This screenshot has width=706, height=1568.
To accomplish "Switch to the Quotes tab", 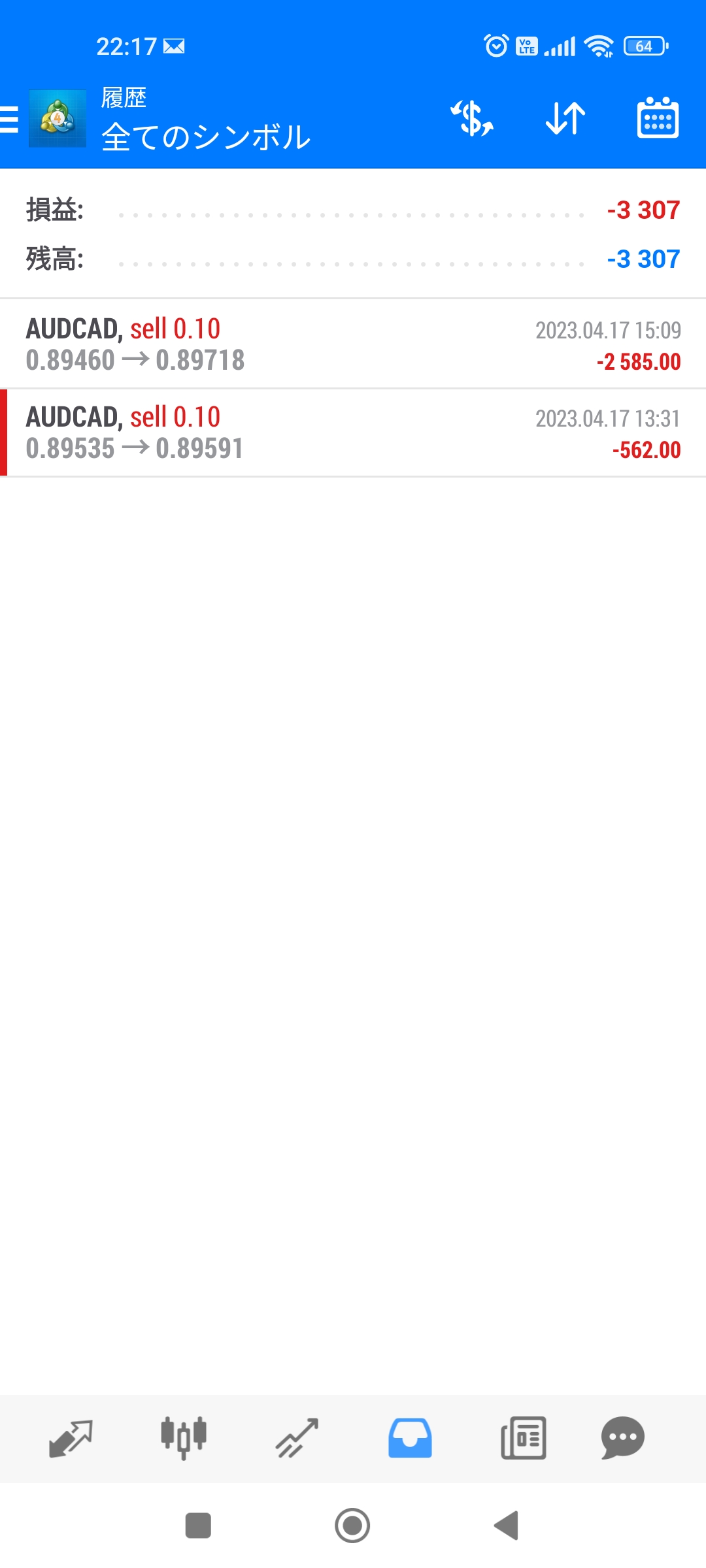I will pos(71,1438).
